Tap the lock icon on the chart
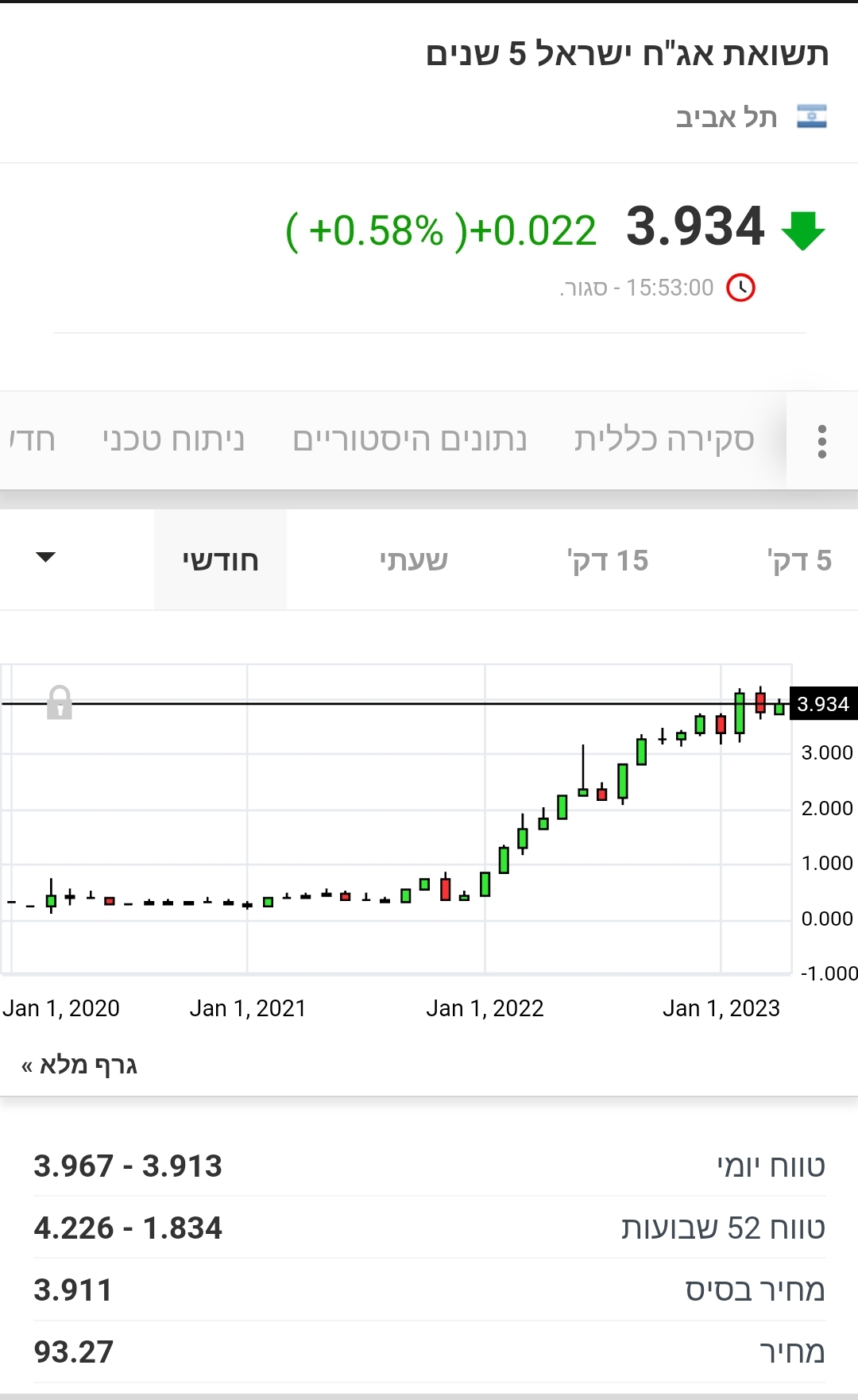The height and width of the screenshot is (1400, 858). 60,702
